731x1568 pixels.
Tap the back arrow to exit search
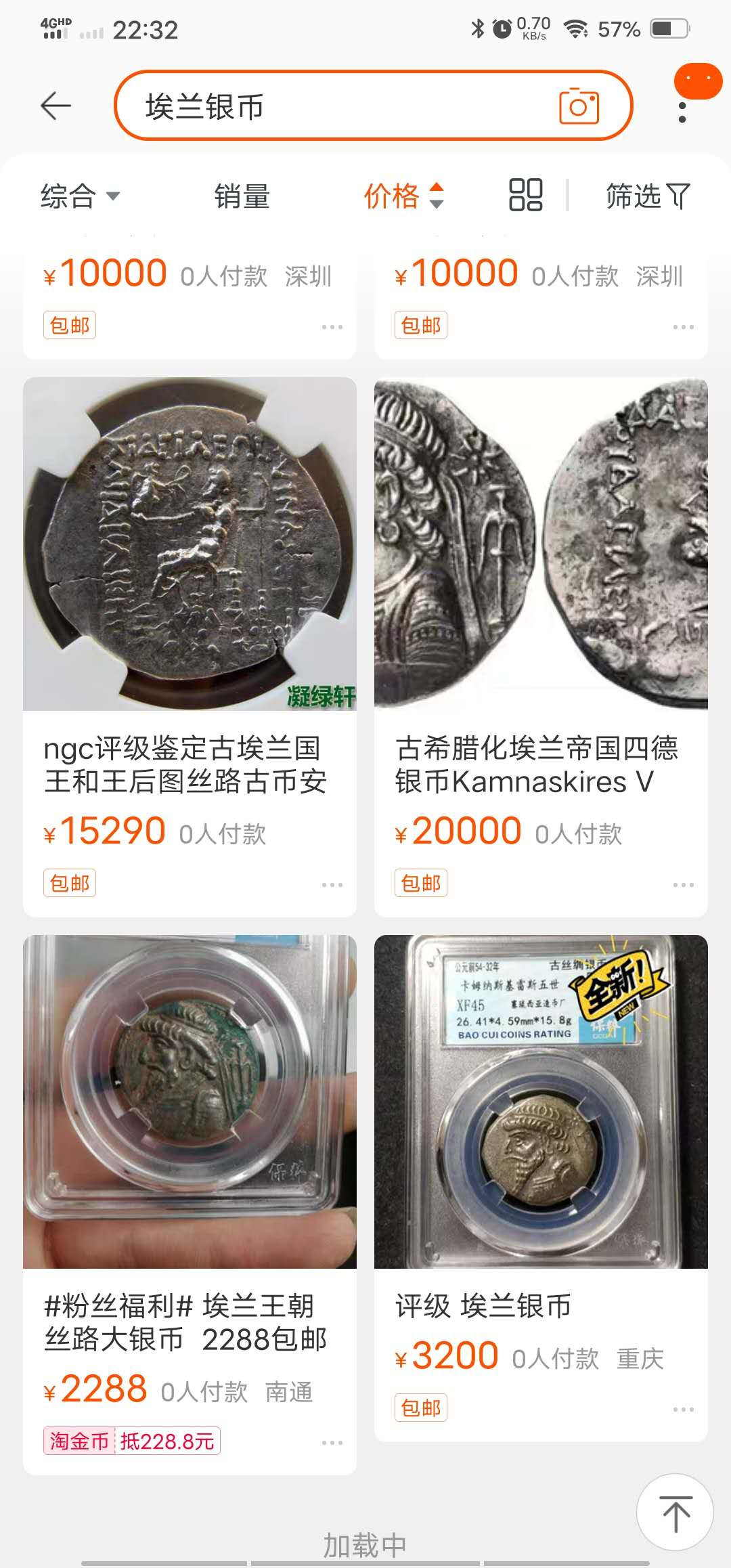pos(57,106)
